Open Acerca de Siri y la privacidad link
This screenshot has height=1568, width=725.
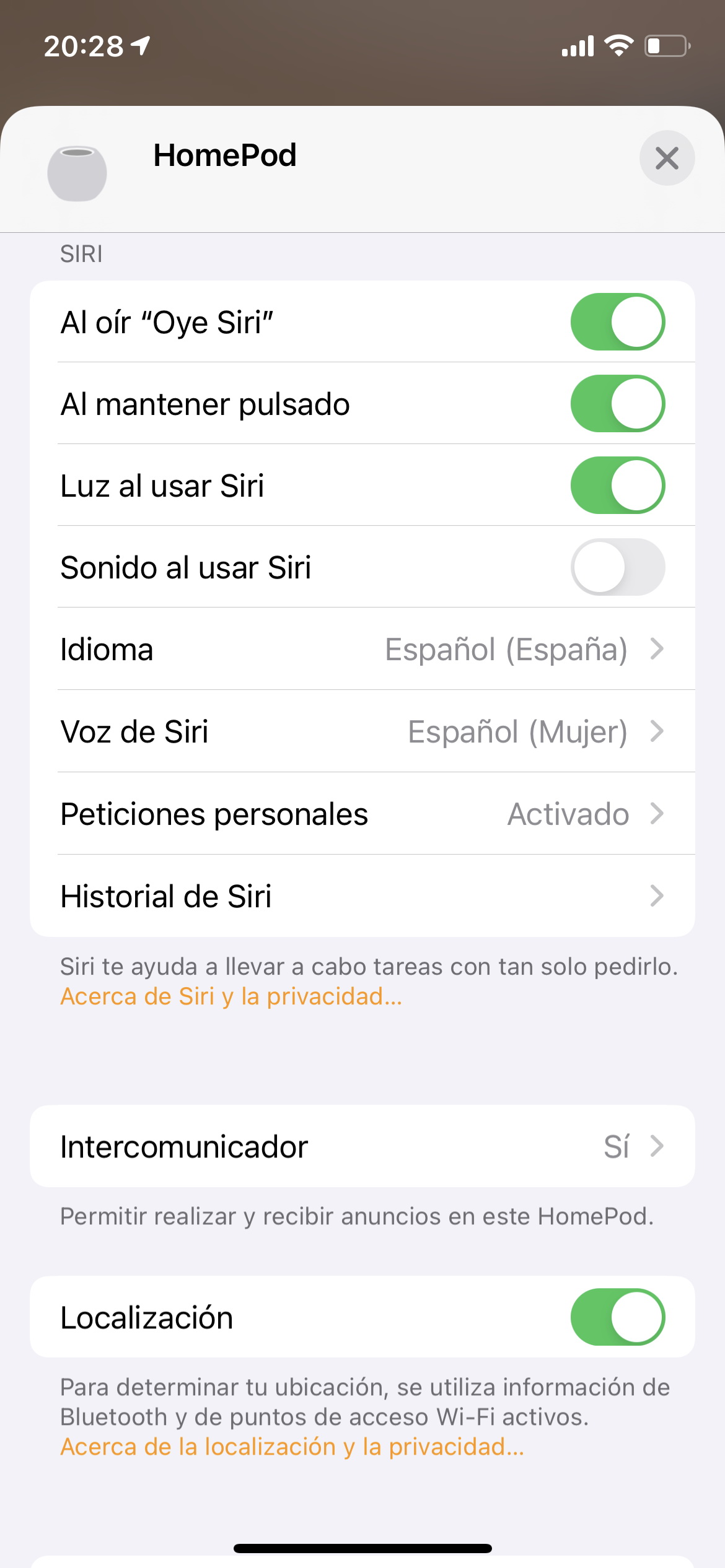click(x=231, y=996)
